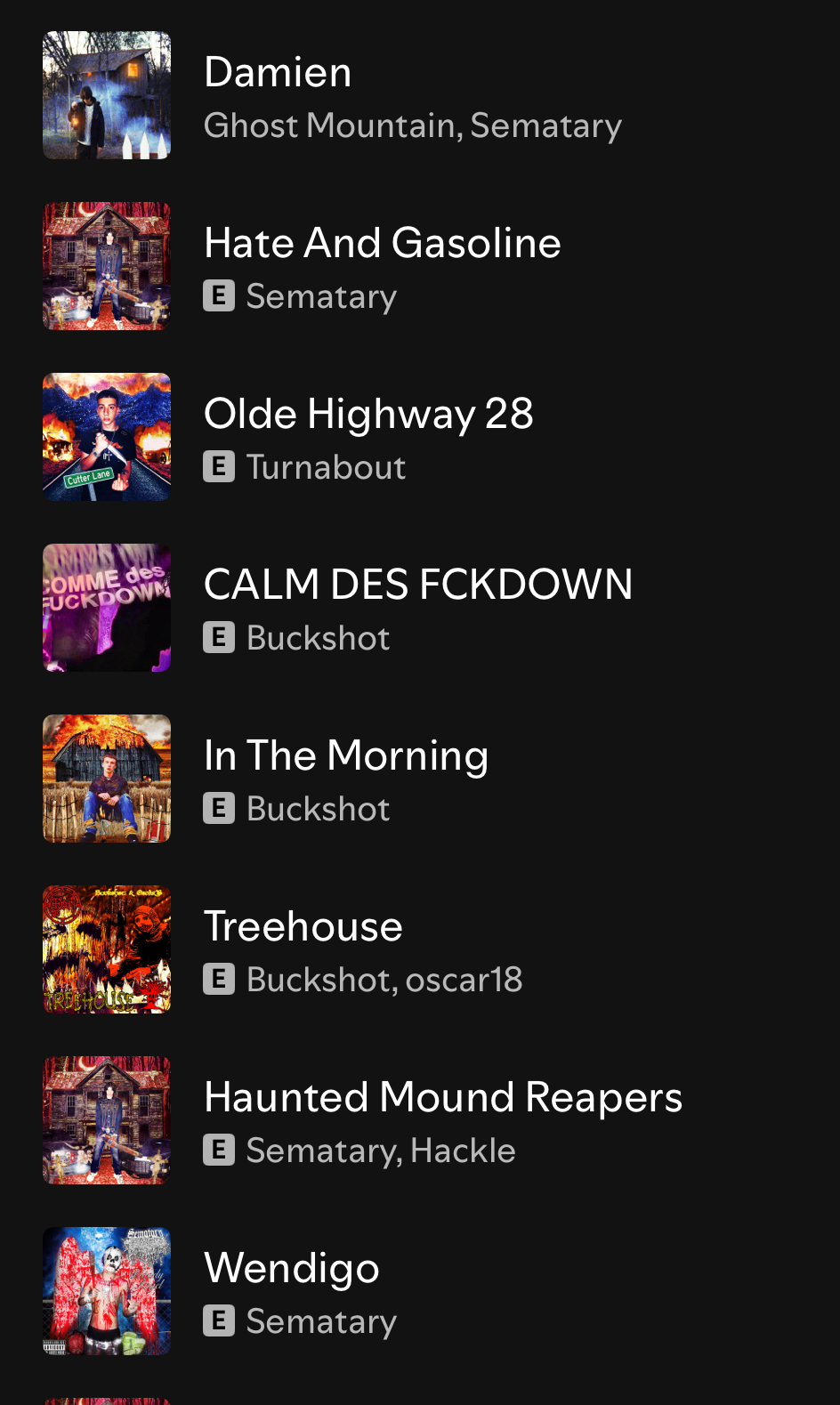Start playing CALM DES FCKDOWN

pos(417,585)
